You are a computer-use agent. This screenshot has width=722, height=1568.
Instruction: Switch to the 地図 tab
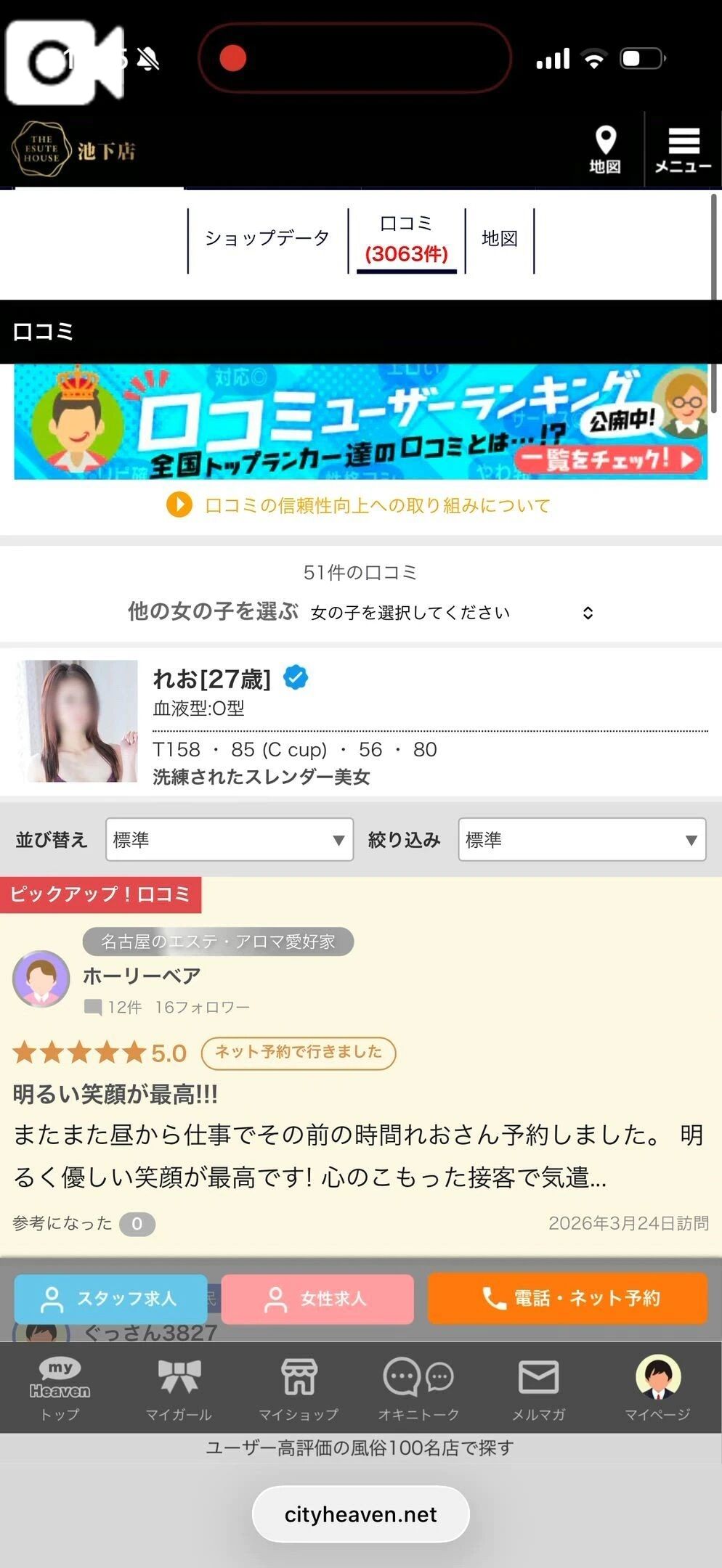point(499,239)
